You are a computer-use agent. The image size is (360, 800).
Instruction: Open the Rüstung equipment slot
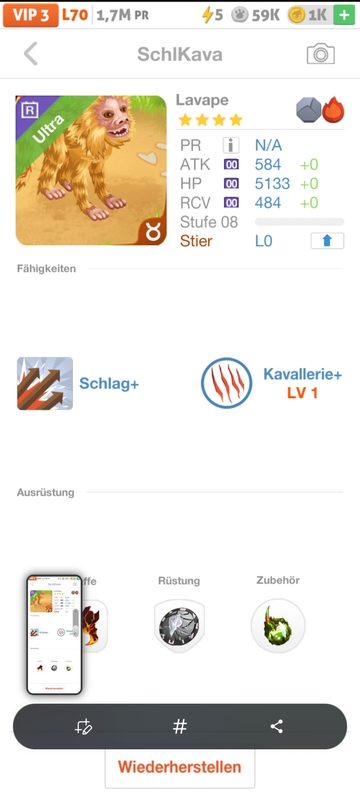(x=179, y=626)
